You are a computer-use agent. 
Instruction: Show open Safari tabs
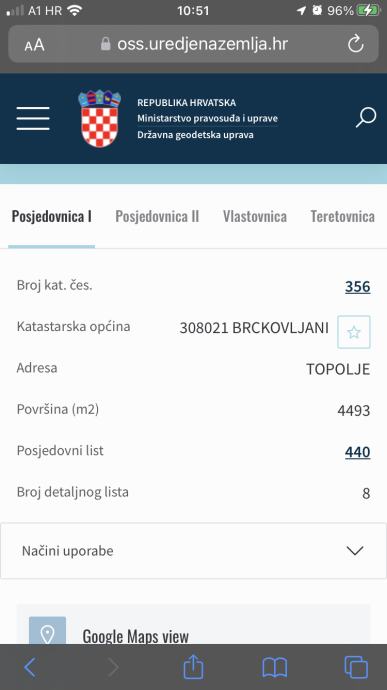356,667
